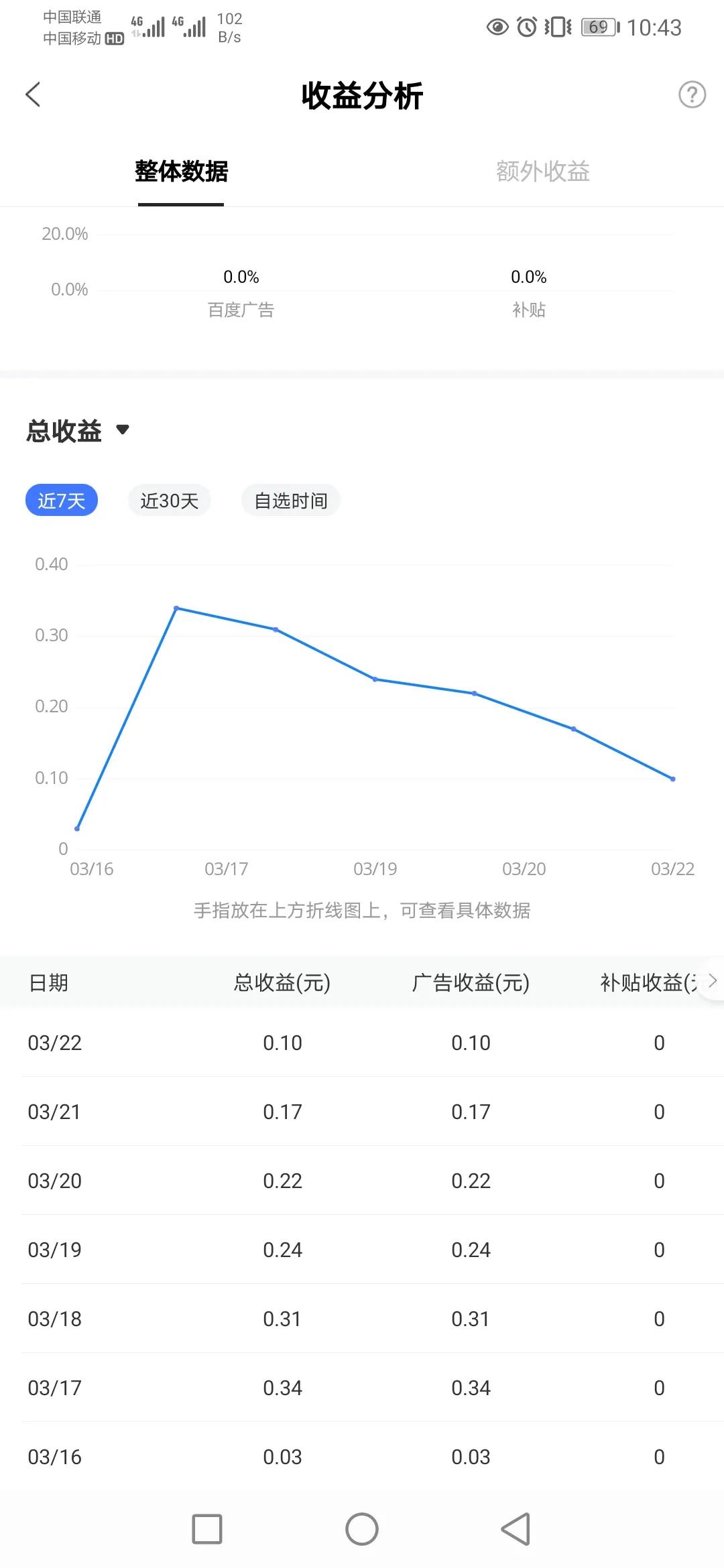Tap the peak data point on the chart

point(176,607)
